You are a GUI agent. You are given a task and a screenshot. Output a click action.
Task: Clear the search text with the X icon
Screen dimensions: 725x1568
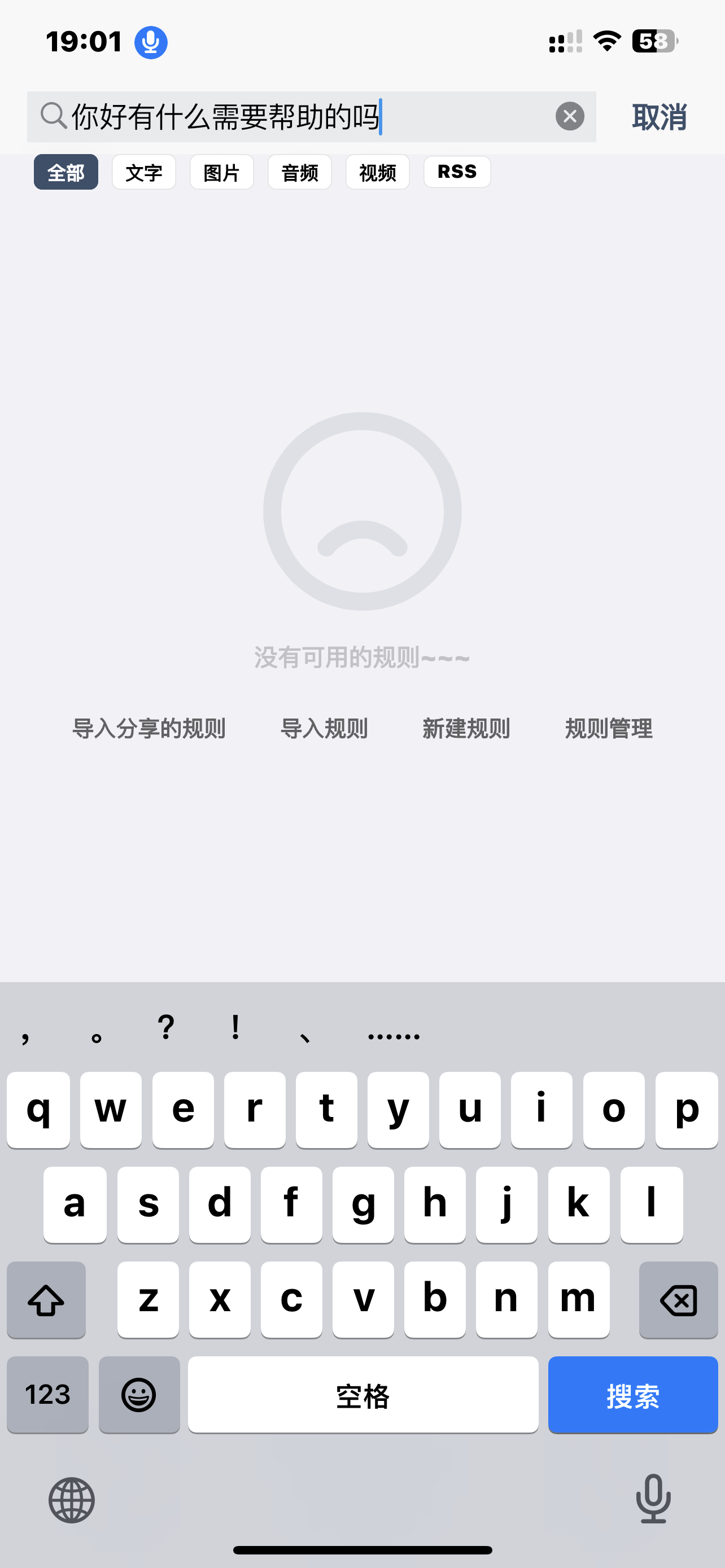pos(570,116)
